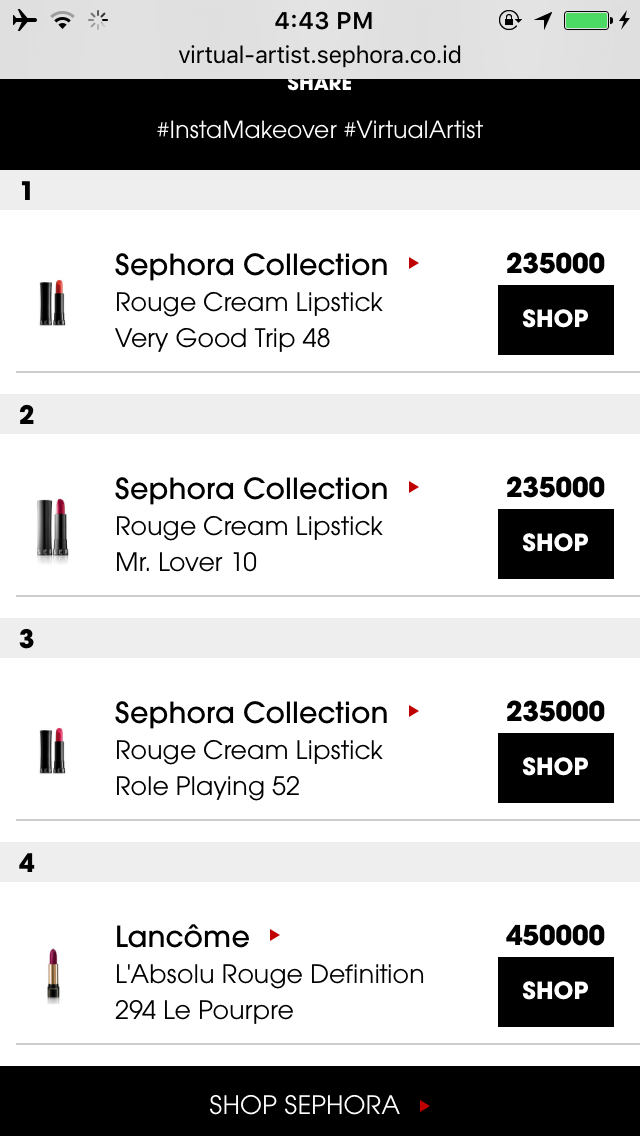Shop the Mr. Lover 10 lipstick
The height and width of the screenshot is (1136, 640).
pyautogui.click(x=555, y=544)
